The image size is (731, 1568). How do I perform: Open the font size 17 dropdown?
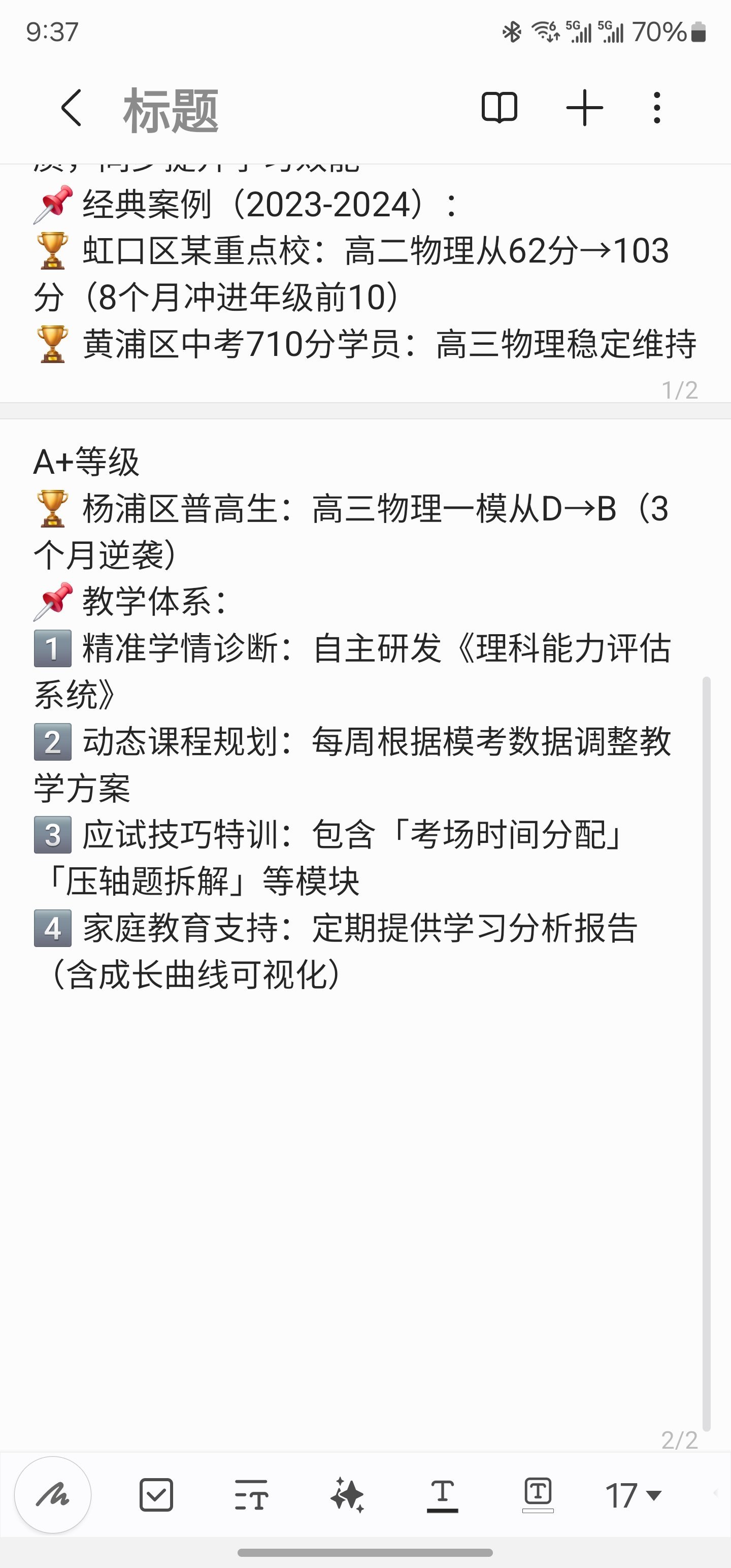tap(633, 1494)
